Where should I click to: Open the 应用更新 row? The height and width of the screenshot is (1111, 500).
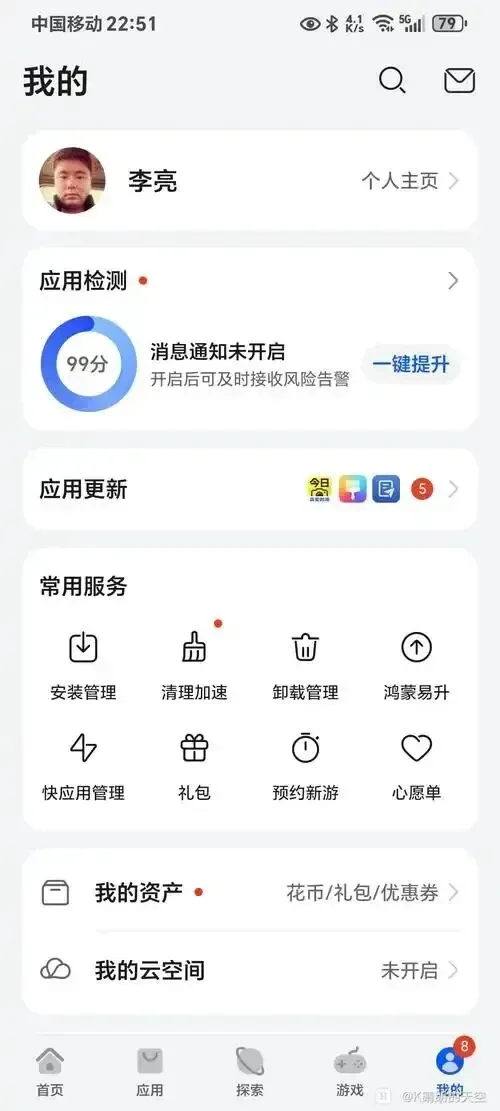pyautogui.click(x=250, y=490)
